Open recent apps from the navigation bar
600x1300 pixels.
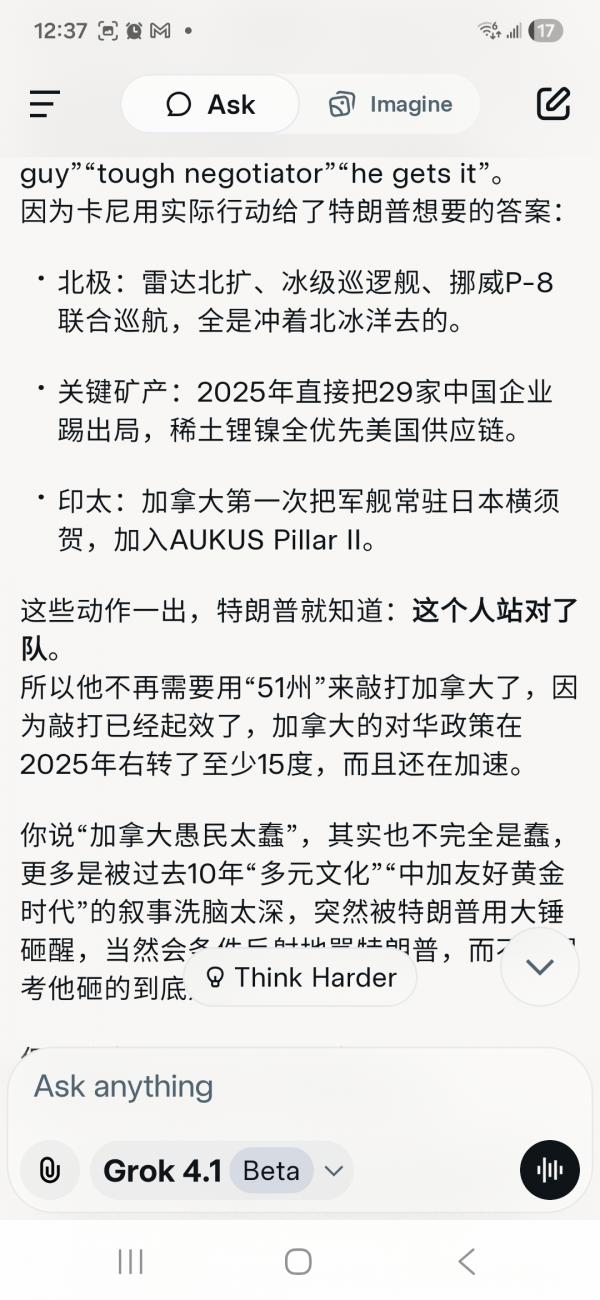[131, 1262]
